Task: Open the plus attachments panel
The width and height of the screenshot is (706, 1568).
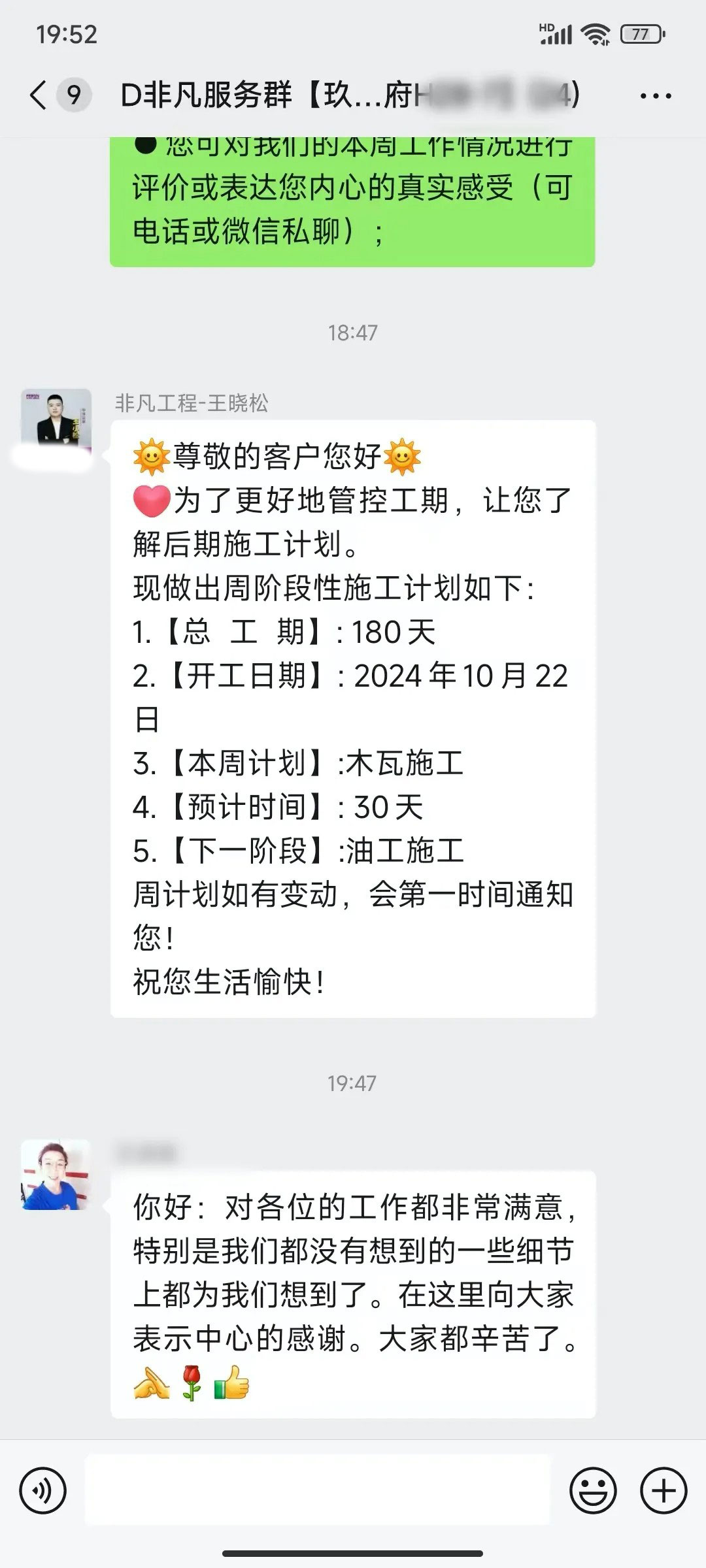Action: pyautogui.click(x=663, y=1490)
